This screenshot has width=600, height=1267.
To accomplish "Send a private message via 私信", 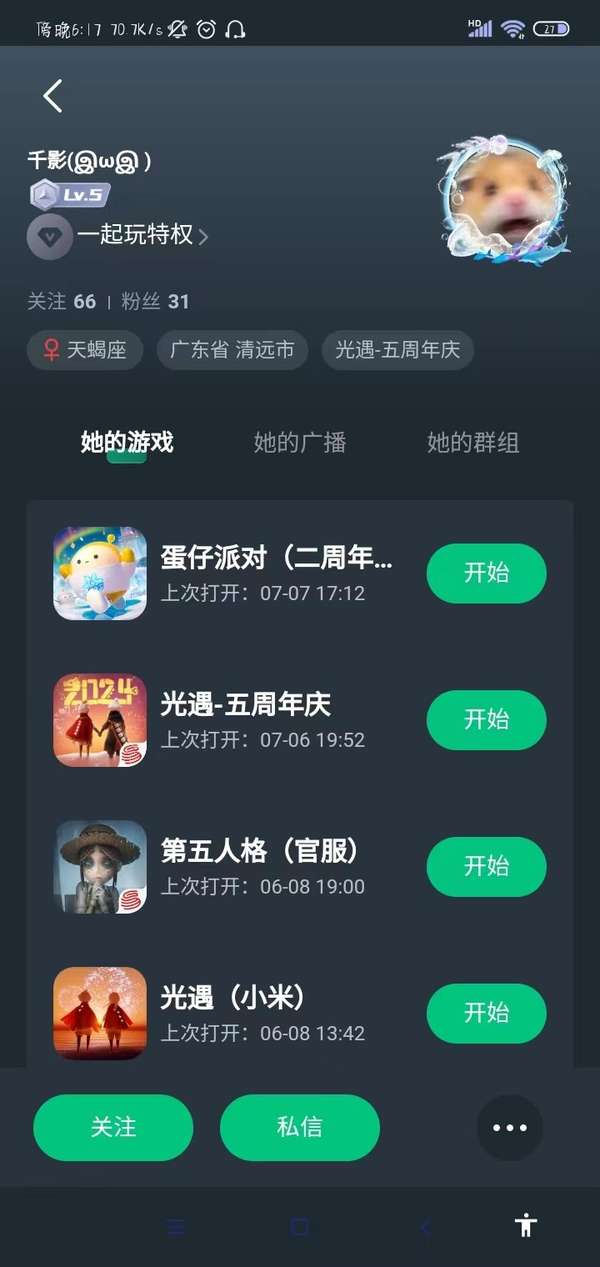I will [300, 1127].
